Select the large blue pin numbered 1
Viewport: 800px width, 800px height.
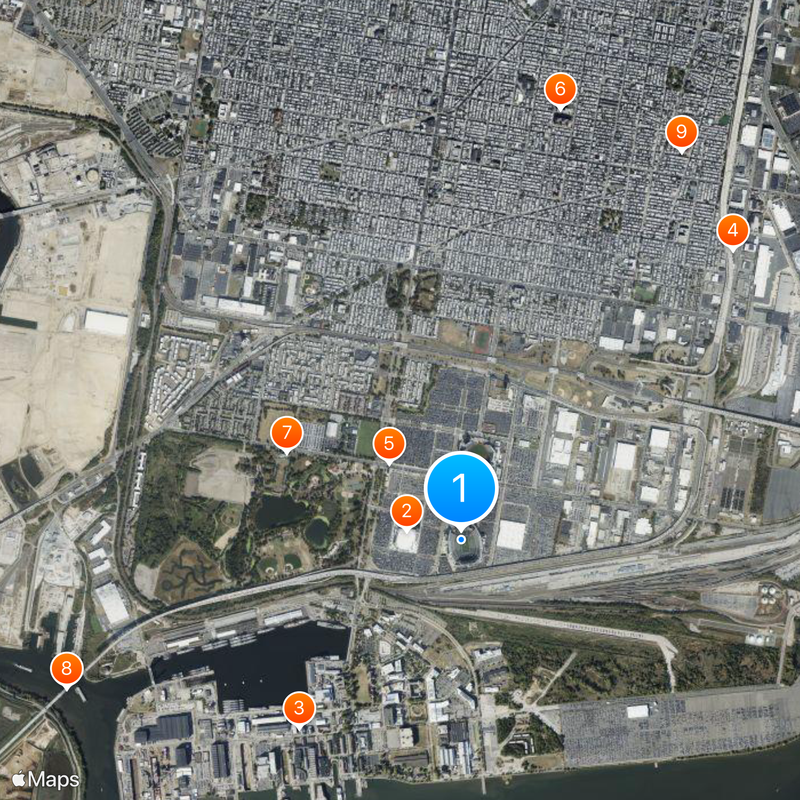click(x=461, y=488)
